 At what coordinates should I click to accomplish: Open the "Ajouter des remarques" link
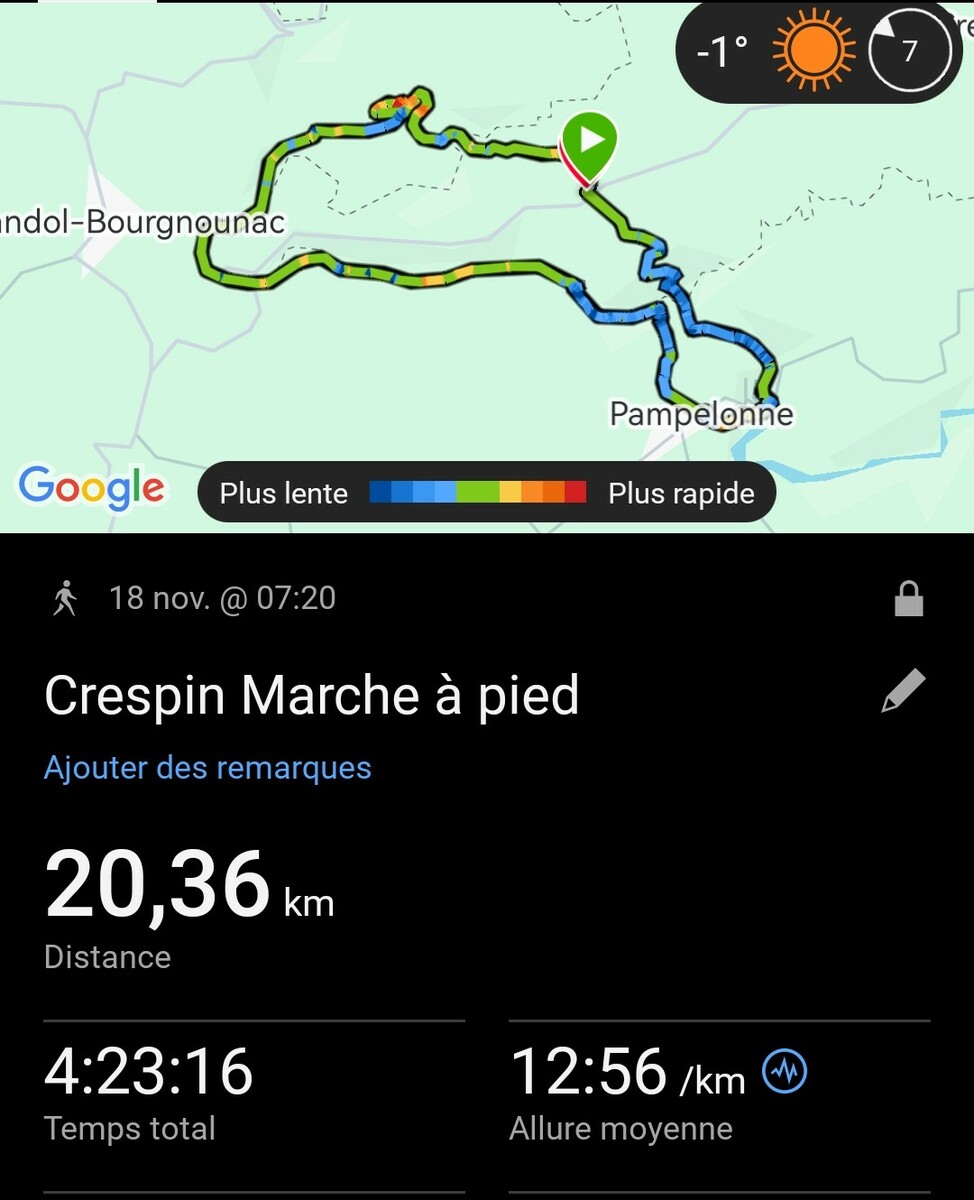[208, 768]
